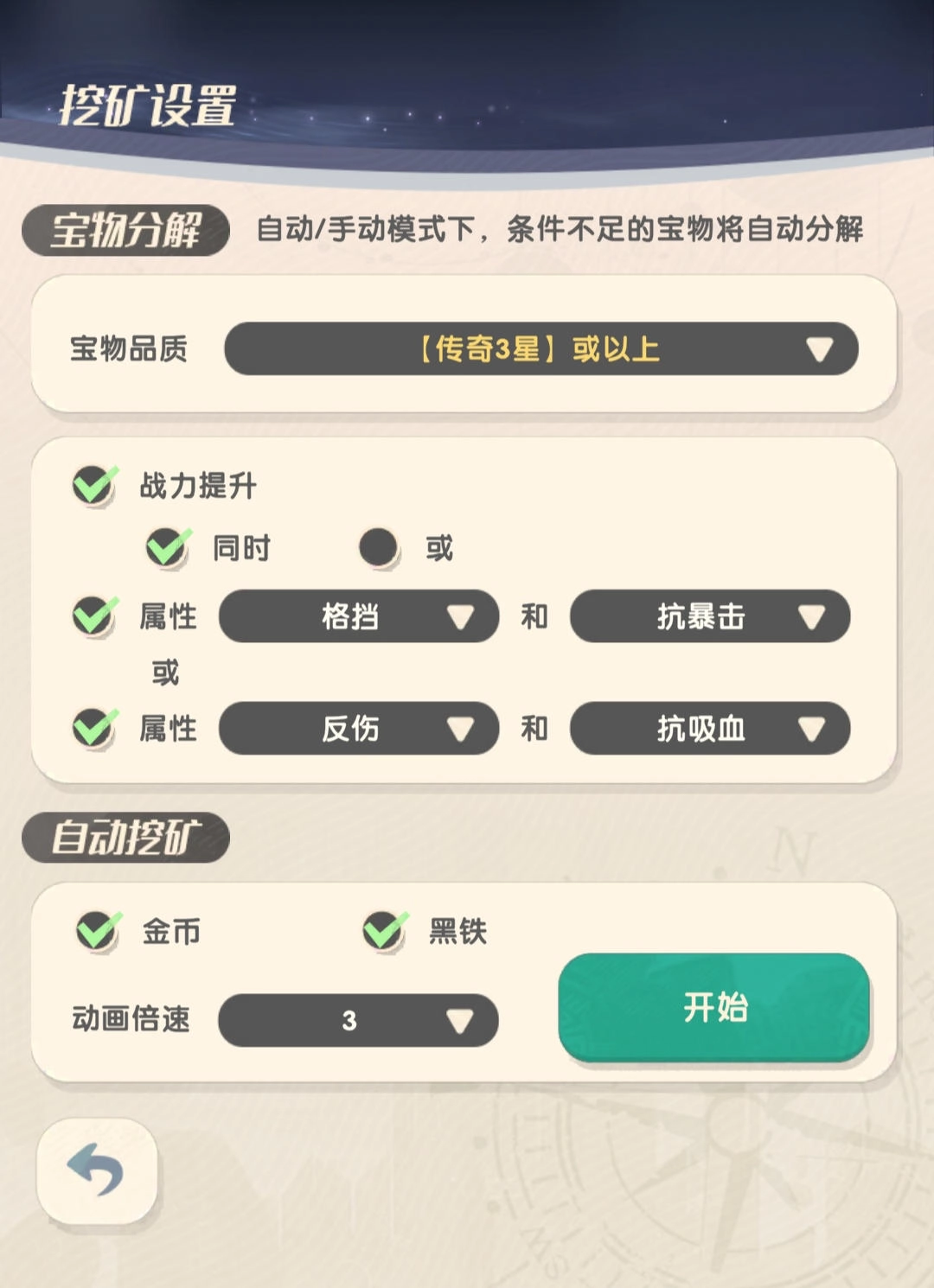Toggle the checkbox beside the 反伤 attribute row
The width and height of the screenshot is (934, 1288).
click(93, 729)
